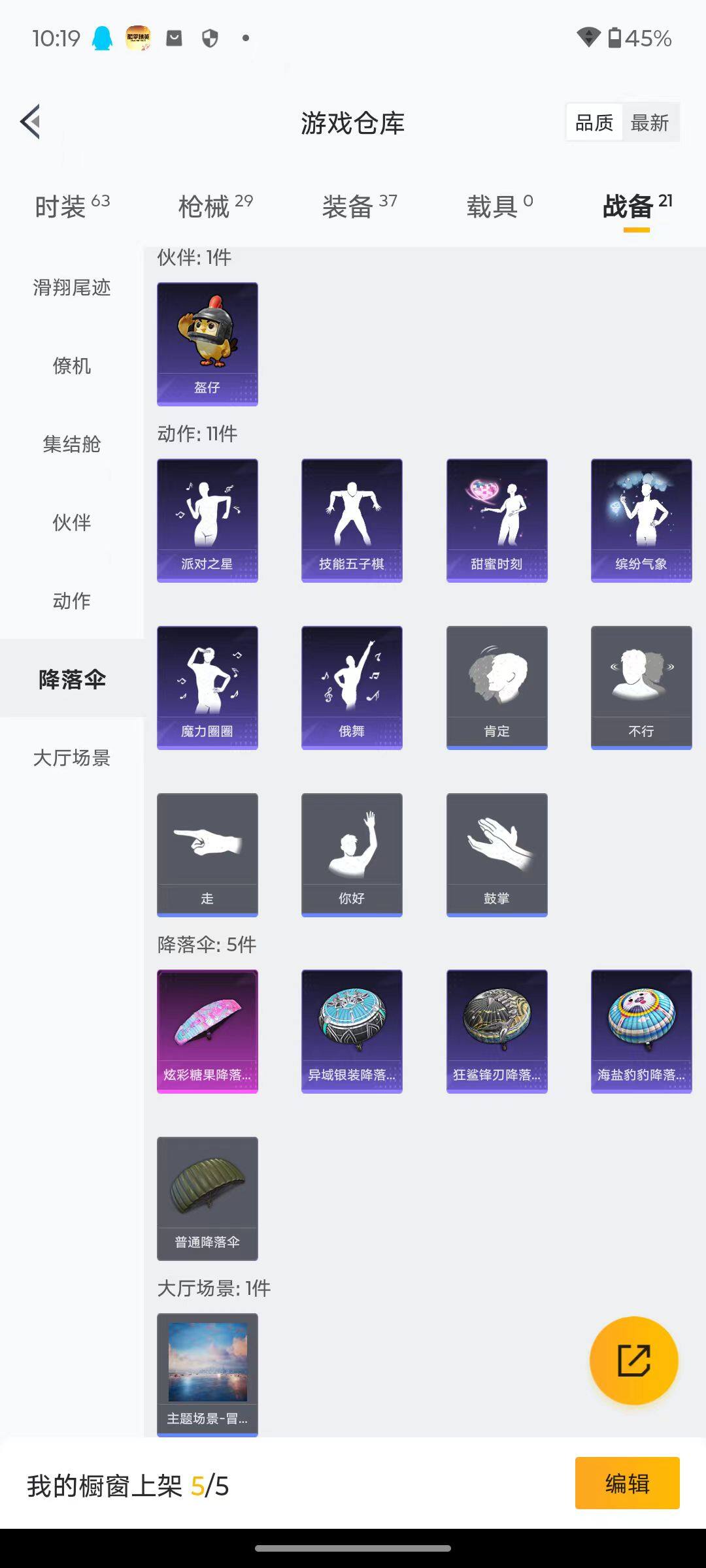This screenshot has width=706, height=1568.
Task: View the 技能五子棋 emote
Action: click(x=352, y=520)
